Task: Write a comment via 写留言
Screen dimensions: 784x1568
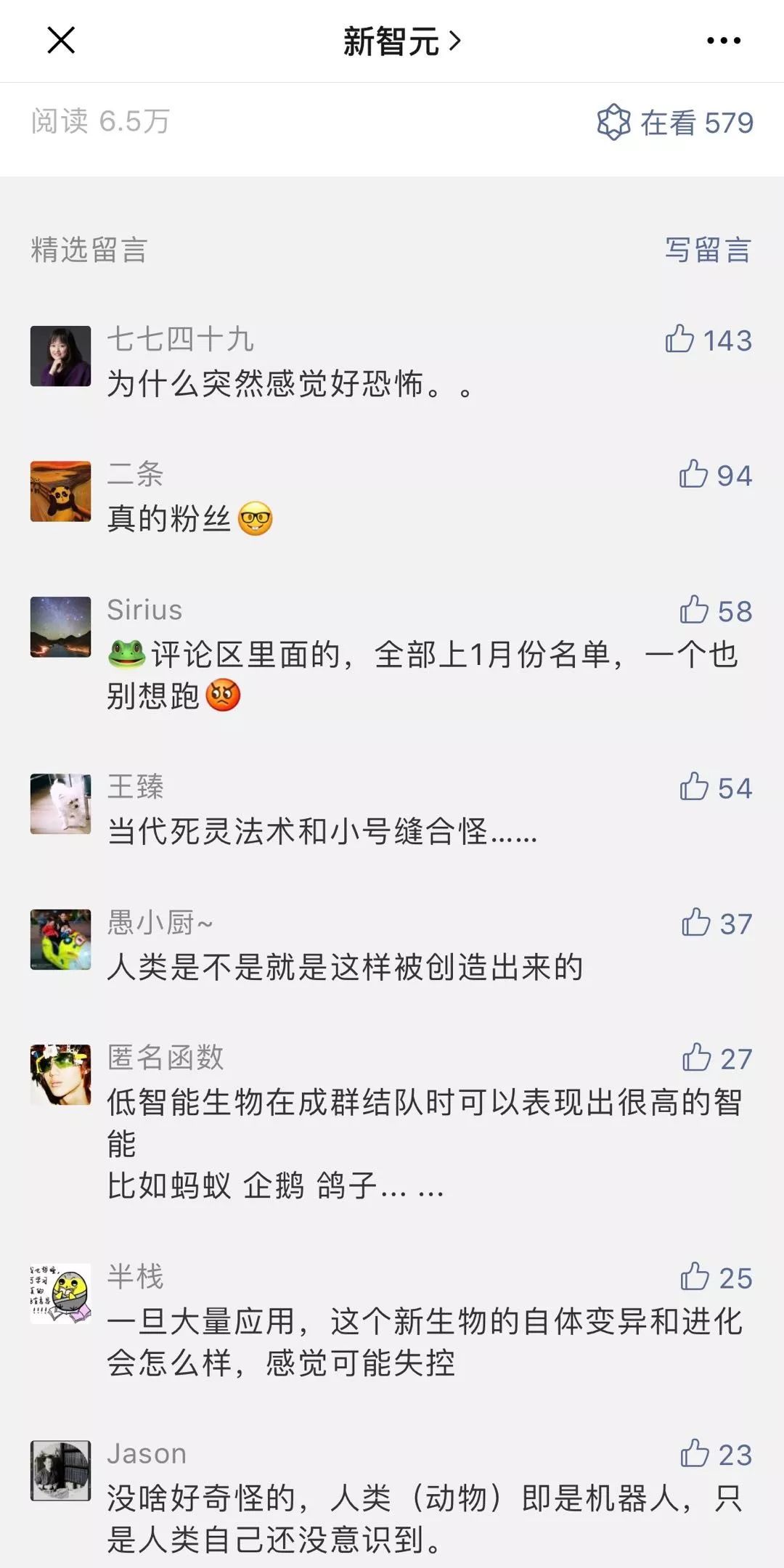Action: 708,250
